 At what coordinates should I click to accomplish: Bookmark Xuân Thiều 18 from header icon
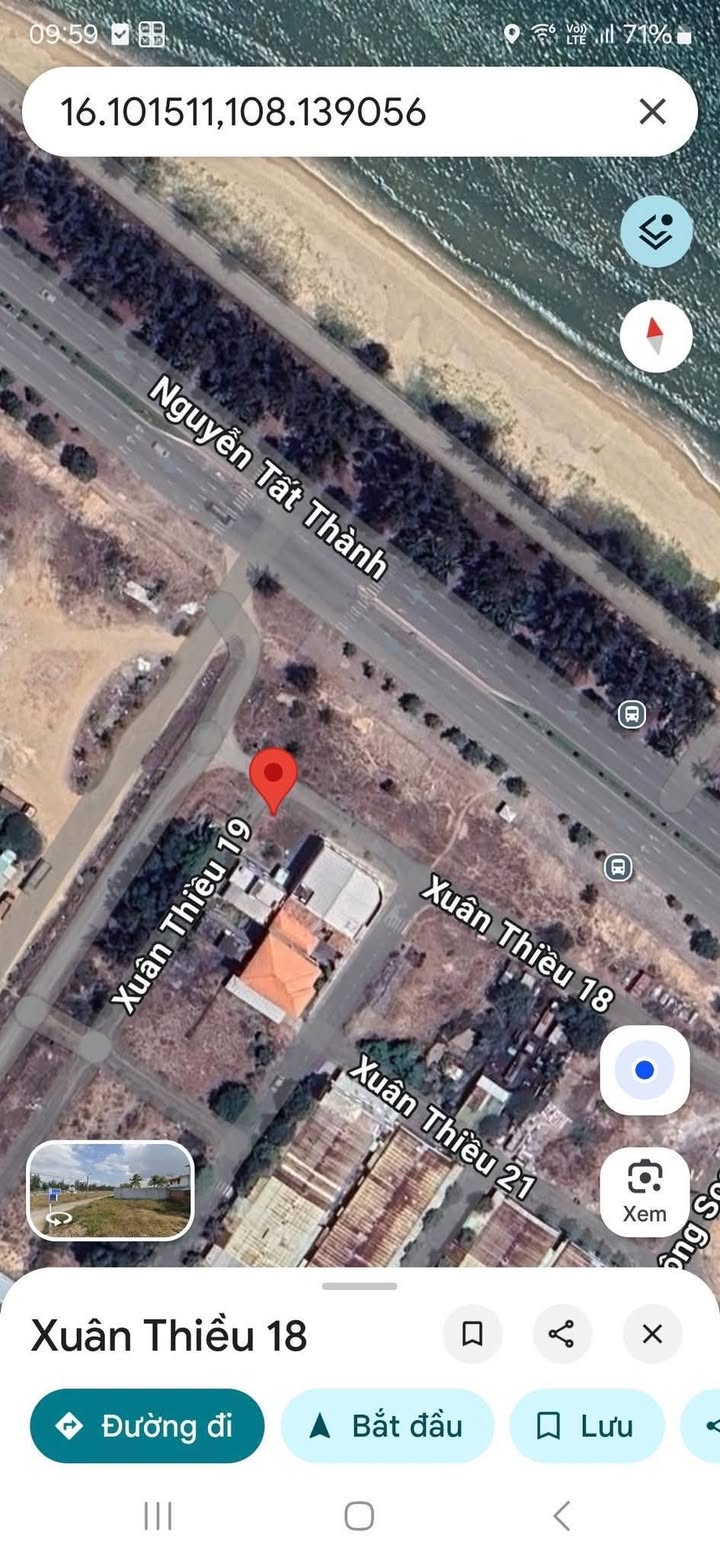[472, 1334]
